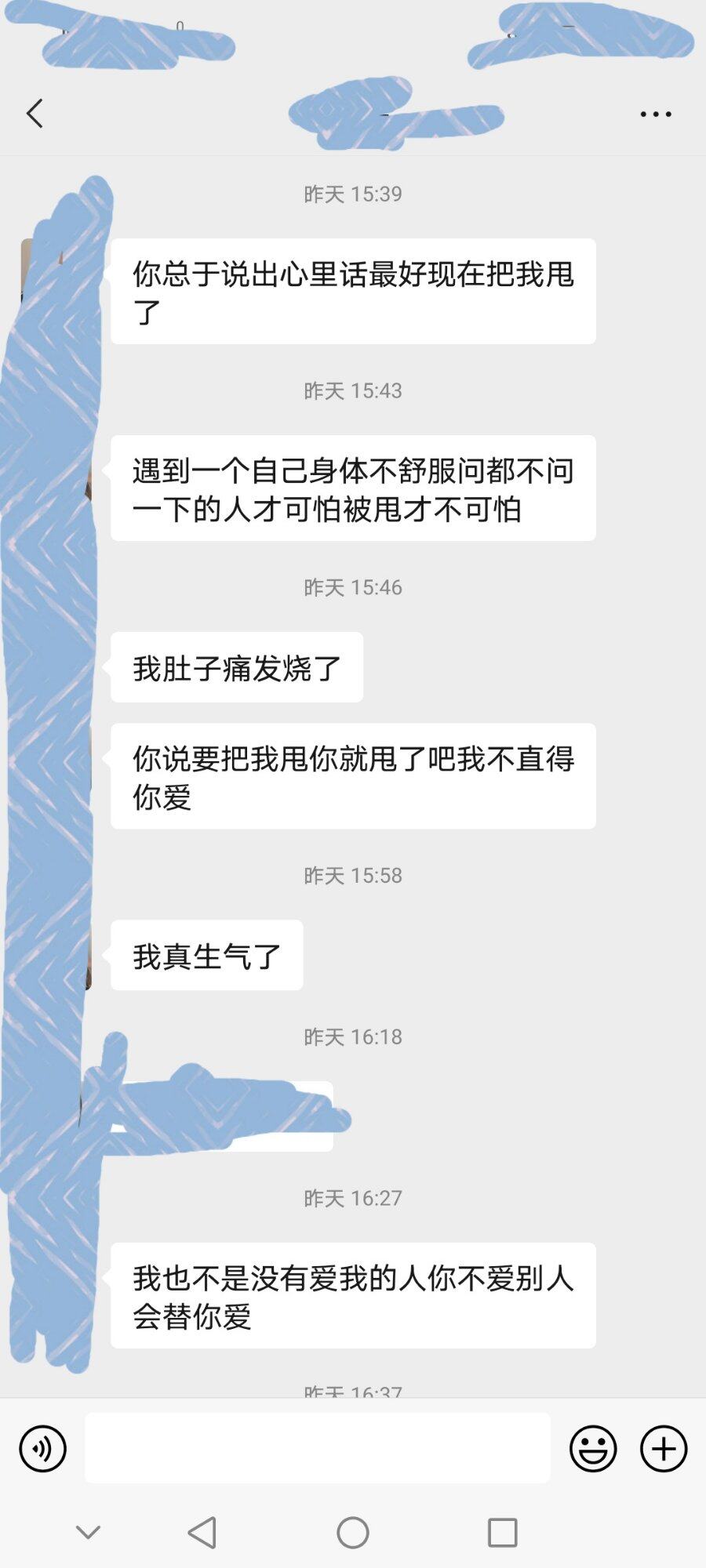Tap the system home circle button
The height and width of the screenshot is (1568, 706).
click(353, 1532)
